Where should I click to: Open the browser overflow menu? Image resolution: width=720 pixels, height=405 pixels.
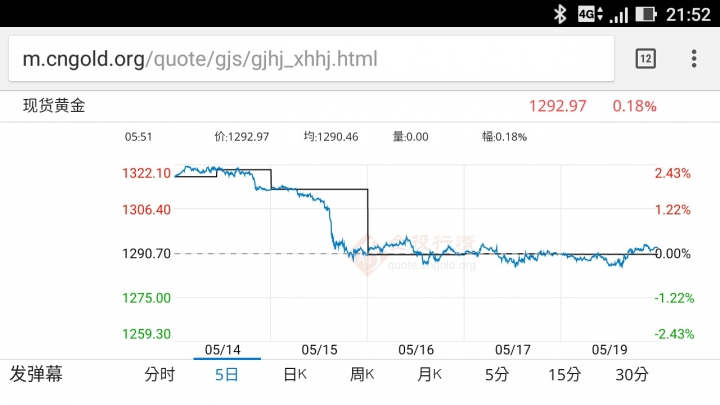coord(694,58)
